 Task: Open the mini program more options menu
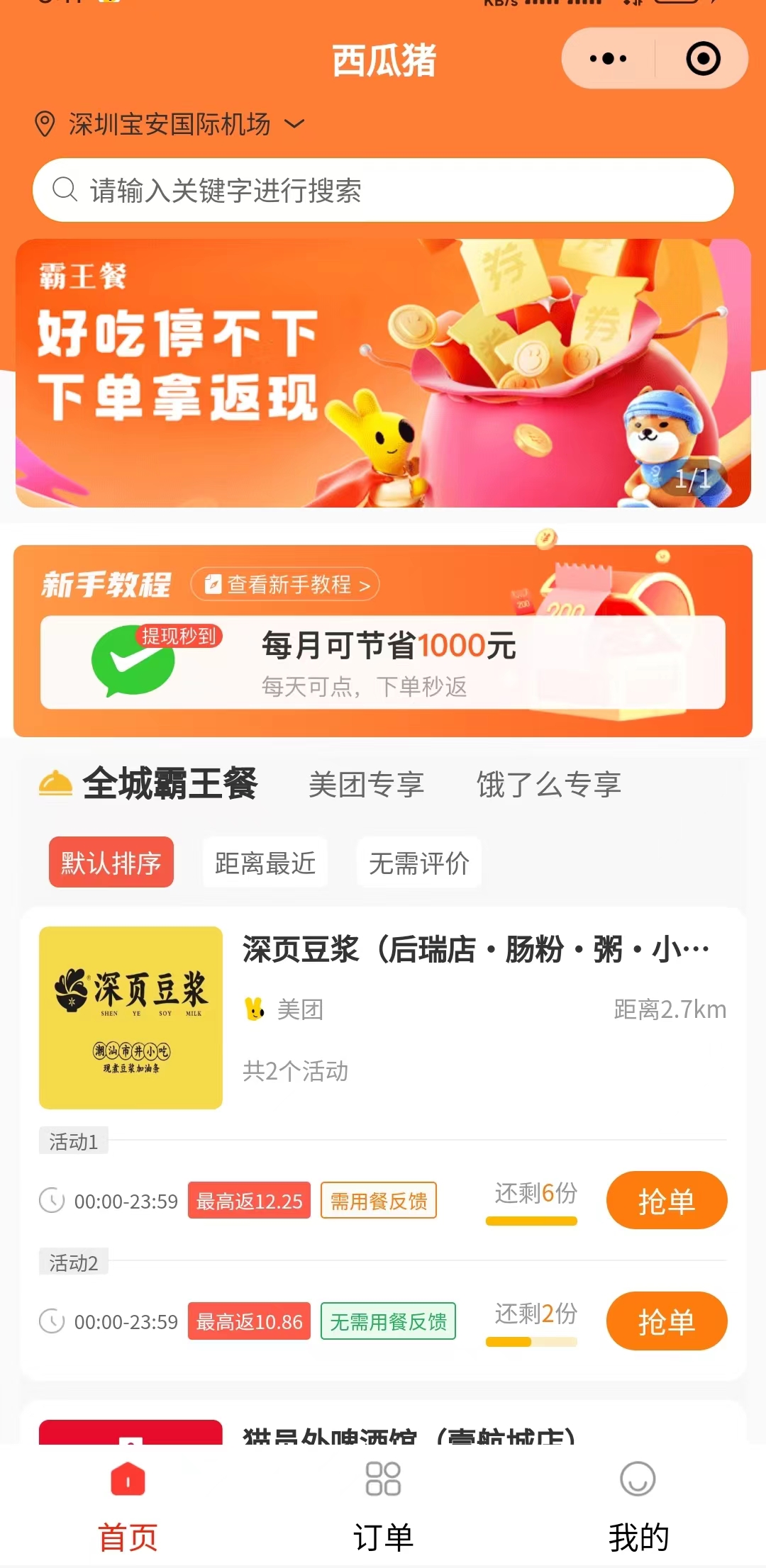click(609, 59)
